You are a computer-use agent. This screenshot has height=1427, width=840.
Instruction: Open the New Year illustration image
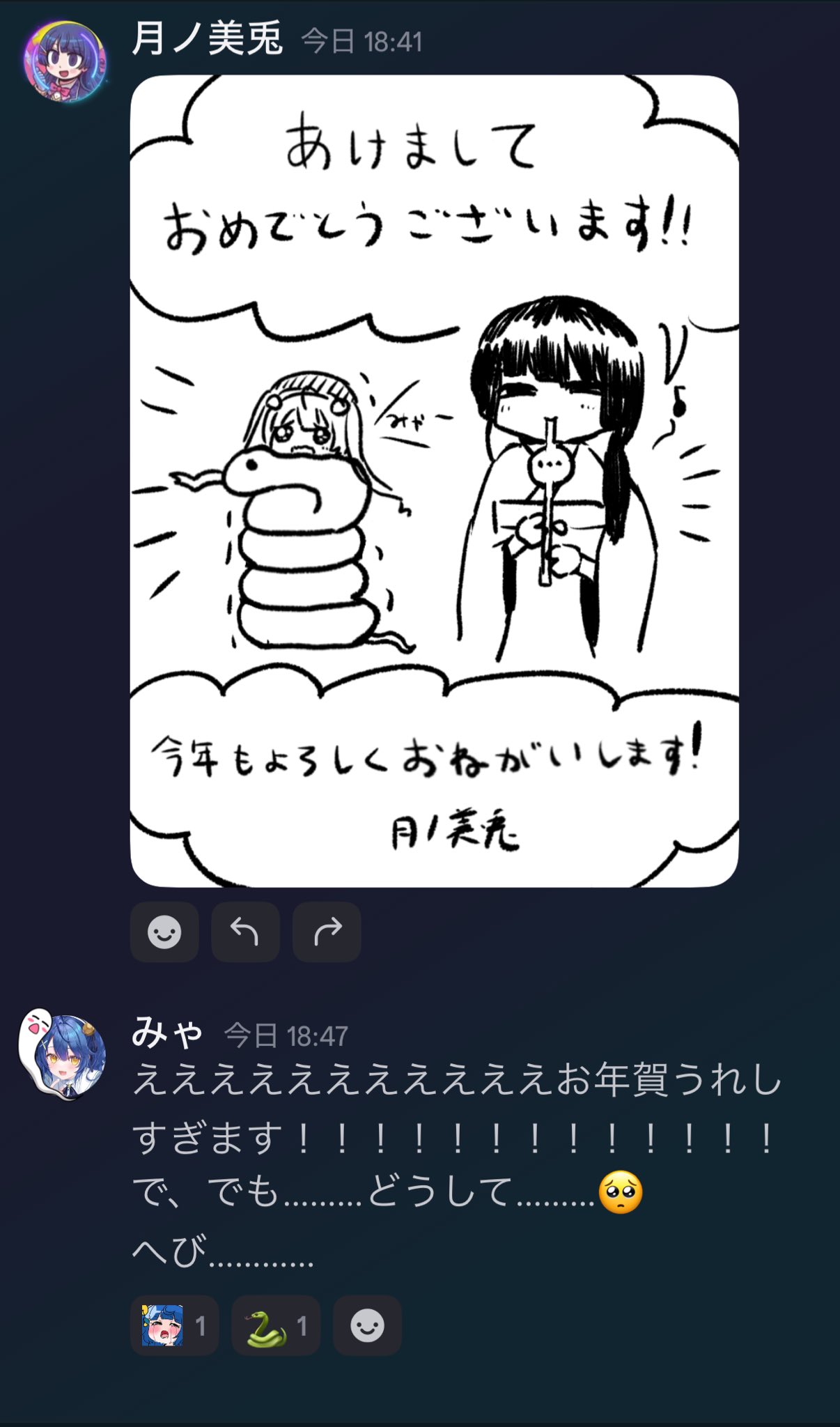tap(434, 481)
